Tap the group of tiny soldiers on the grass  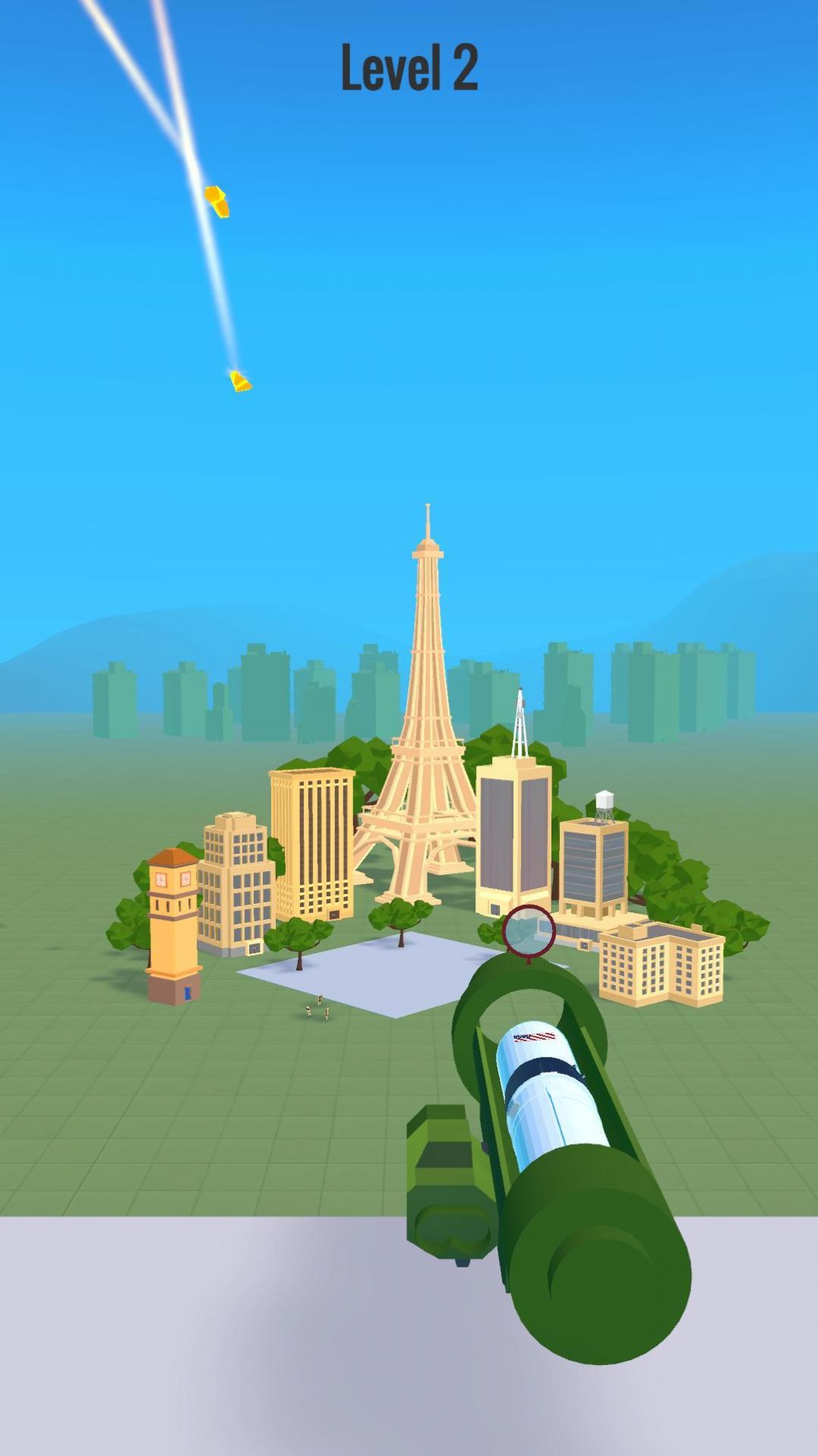315,1006
